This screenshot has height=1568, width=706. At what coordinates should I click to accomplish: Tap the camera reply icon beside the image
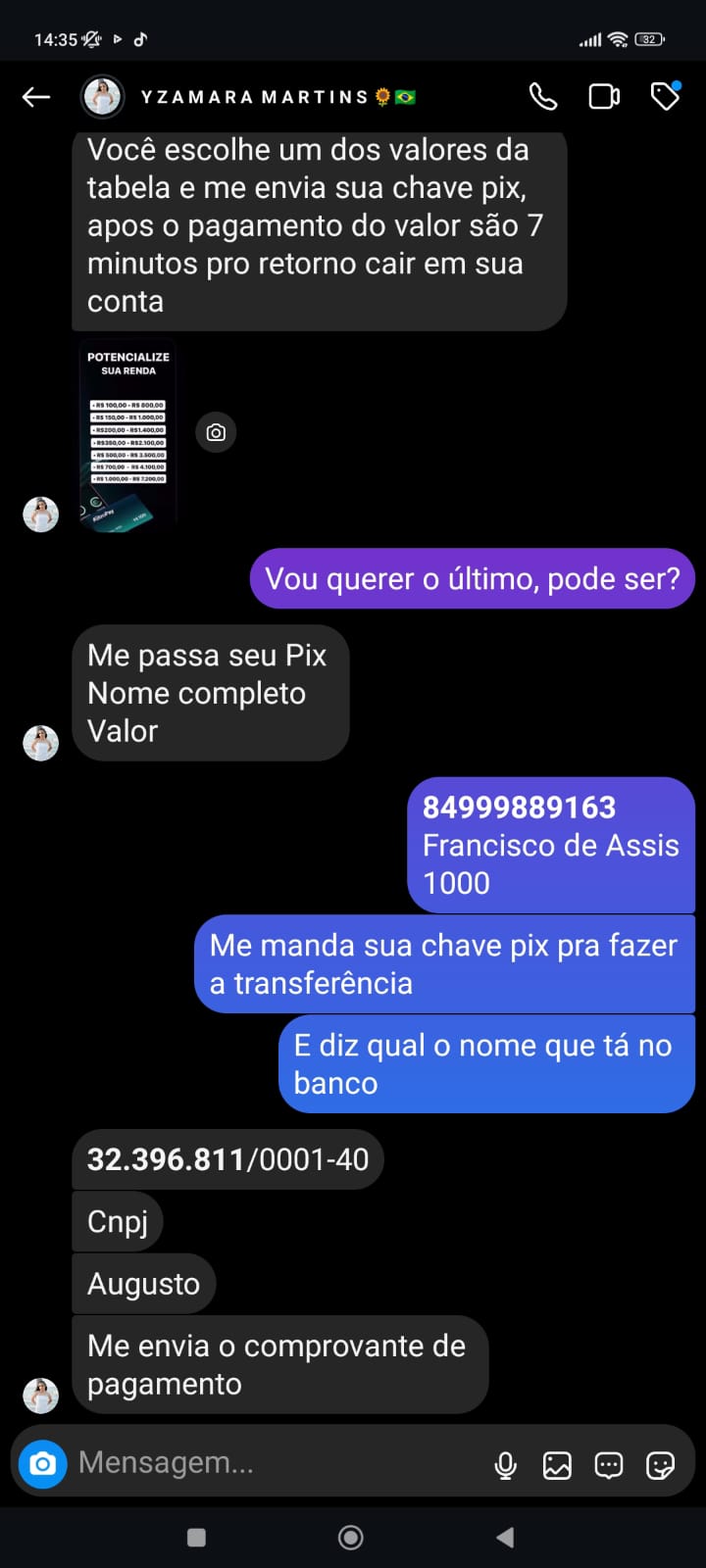216,432
